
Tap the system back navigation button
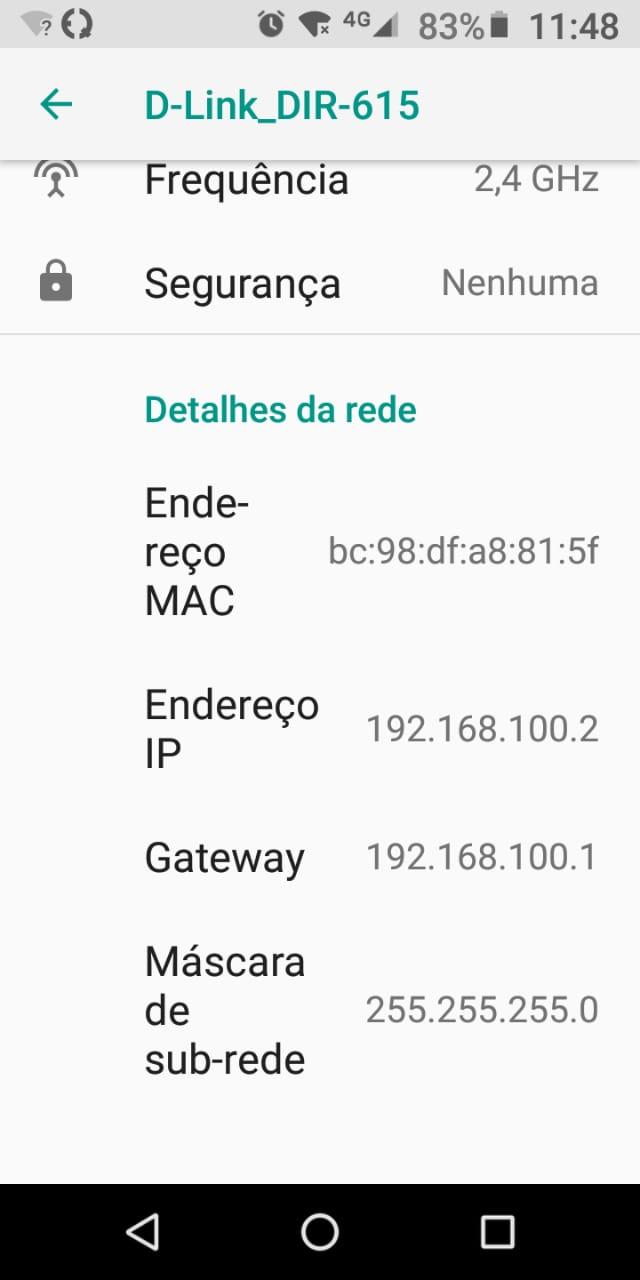(143, 1231)
